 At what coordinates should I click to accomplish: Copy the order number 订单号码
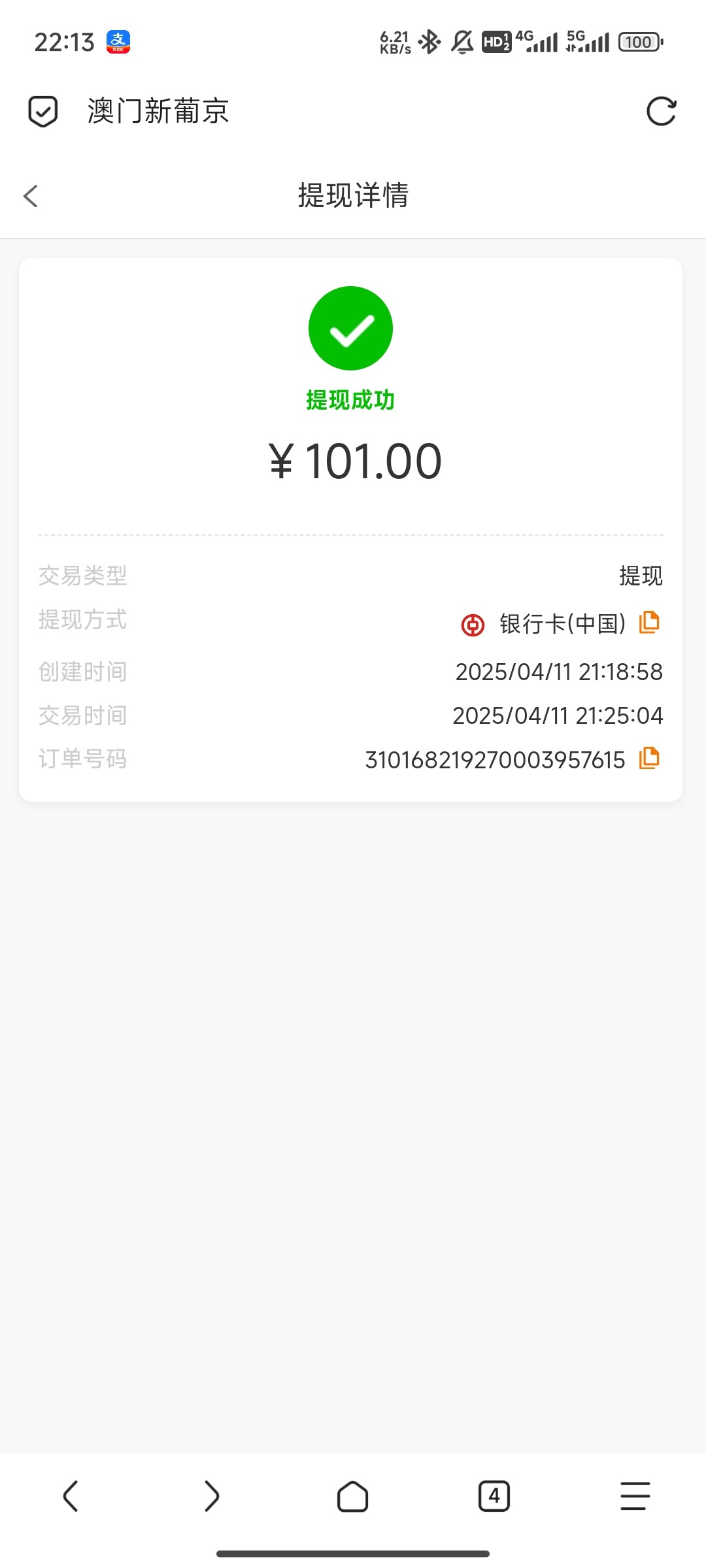click(649, 758)
